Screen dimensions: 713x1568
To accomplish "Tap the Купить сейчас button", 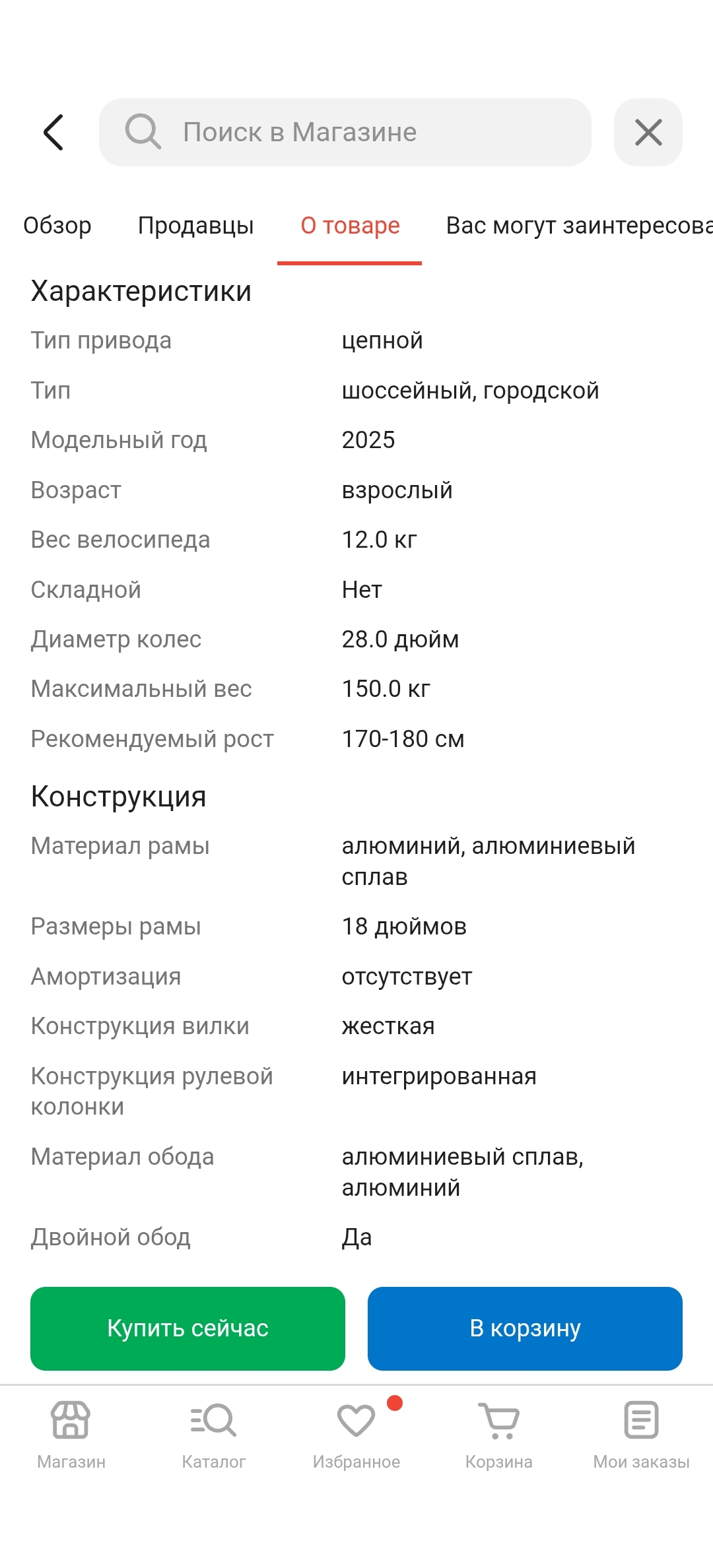I will (187, 1328).
